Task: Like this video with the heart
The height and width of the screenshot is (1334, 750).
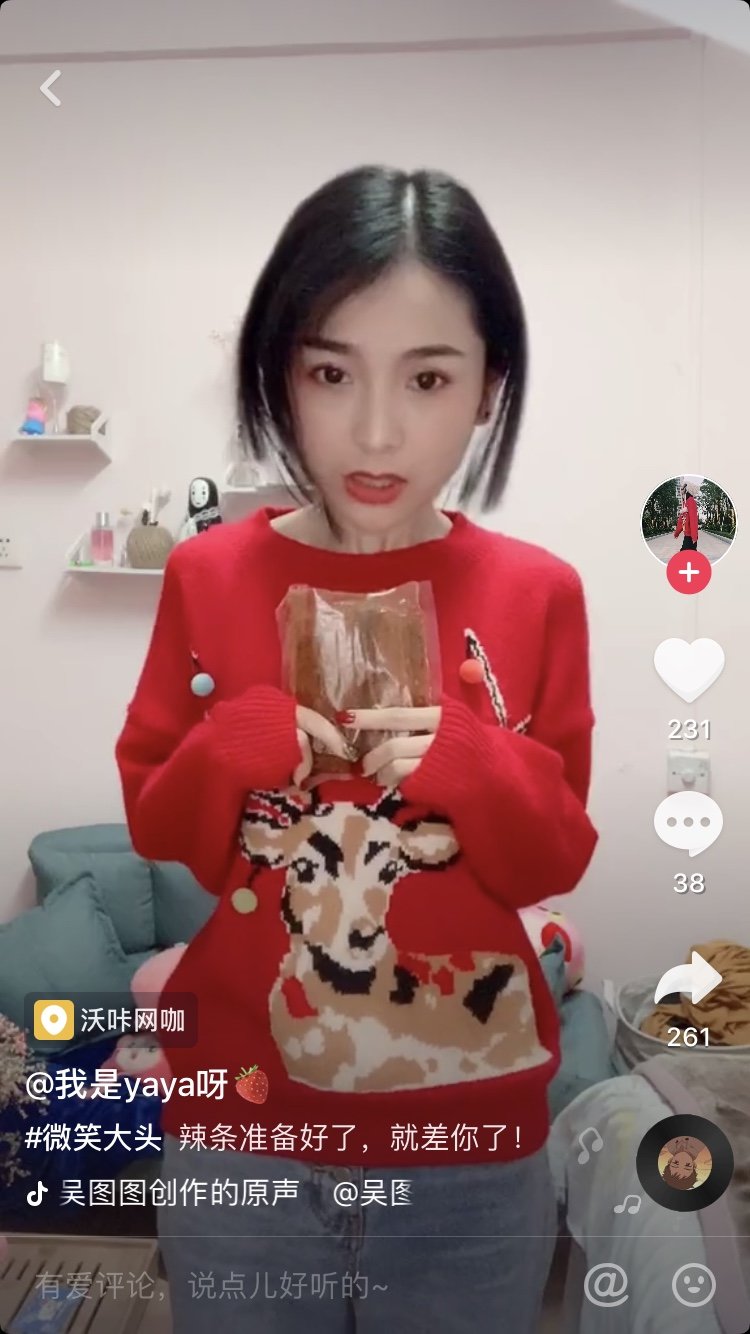Action: 689,670
